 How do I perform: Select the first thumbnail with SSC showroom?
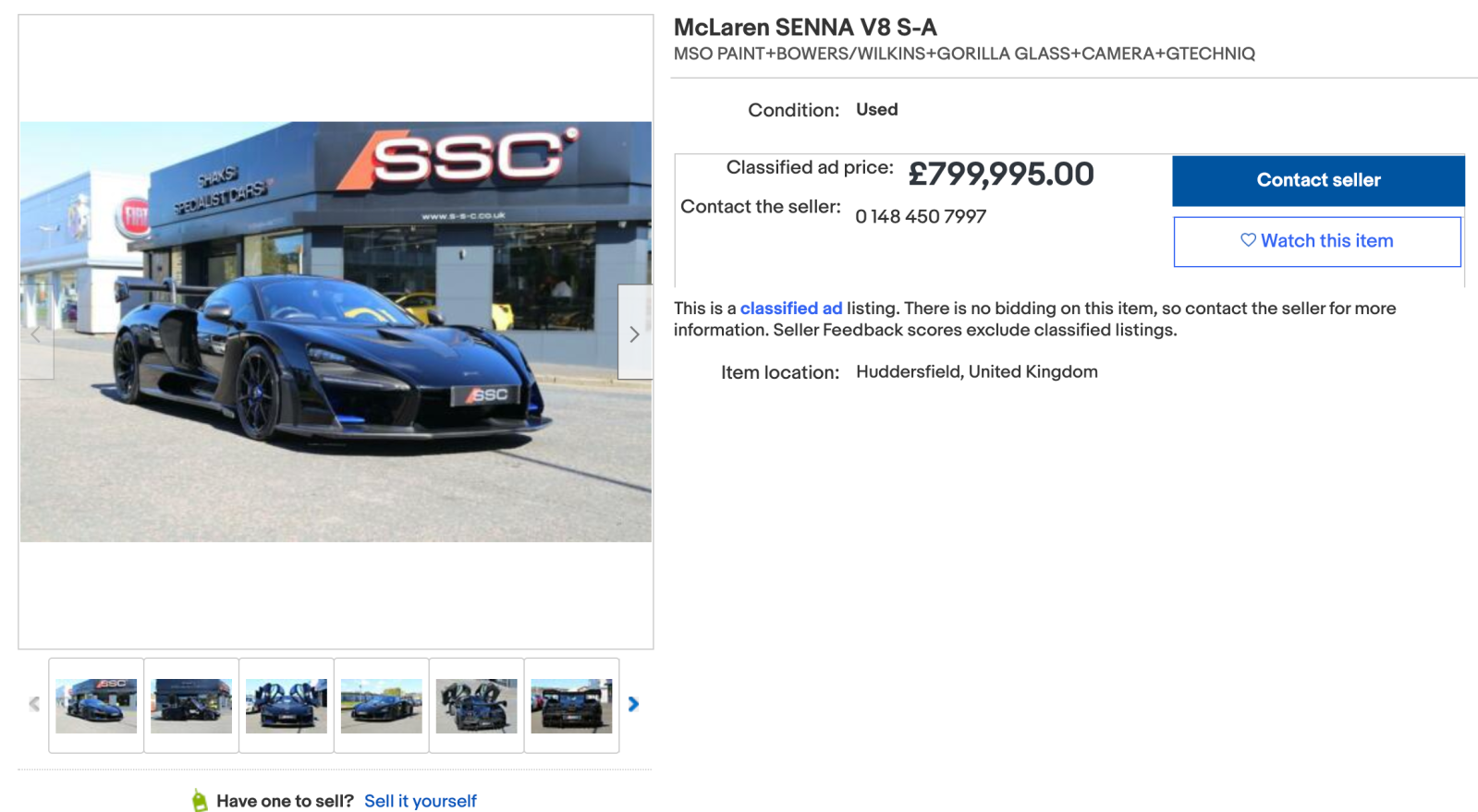tap(96, 706)
